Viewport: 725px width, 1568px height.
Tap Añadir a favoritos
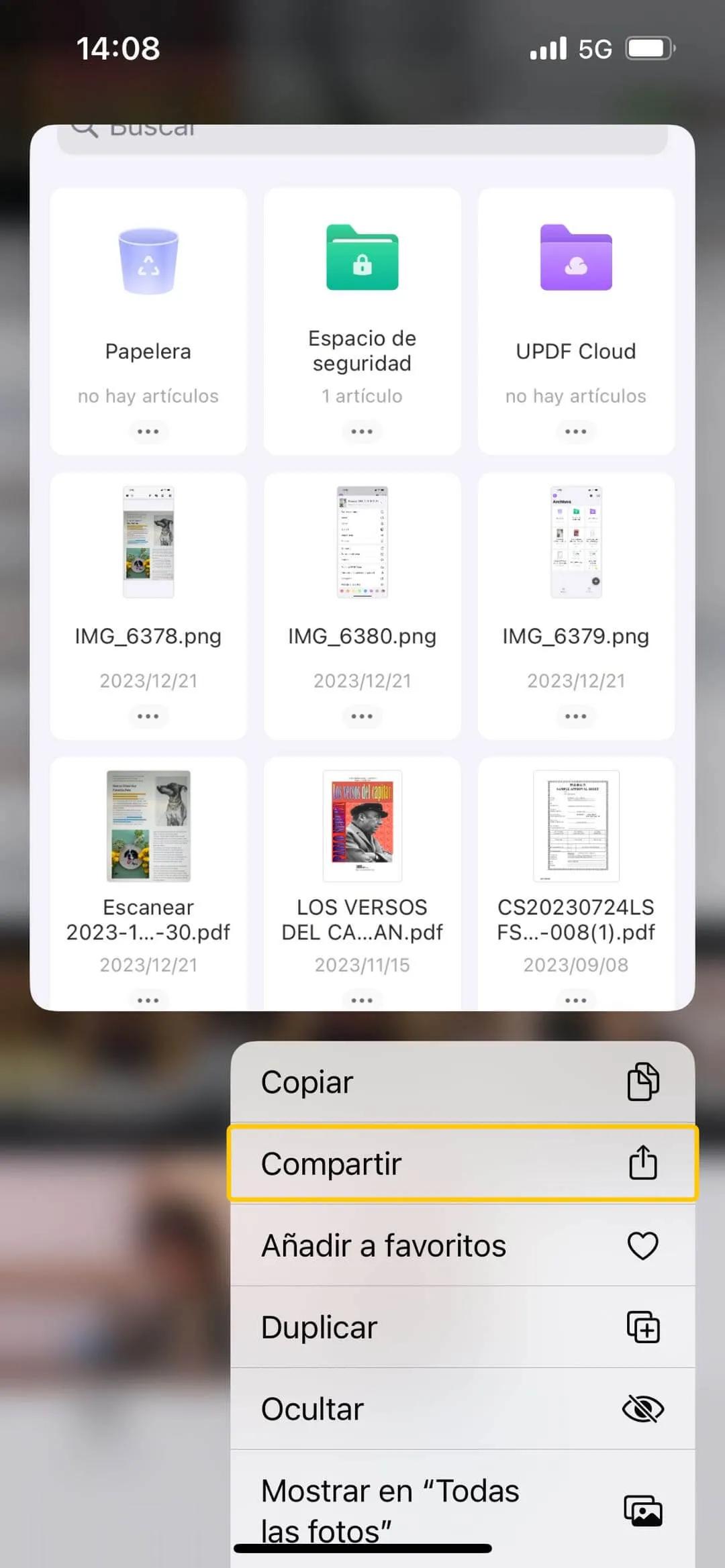pyautogui.click(x=462, y=1245)
